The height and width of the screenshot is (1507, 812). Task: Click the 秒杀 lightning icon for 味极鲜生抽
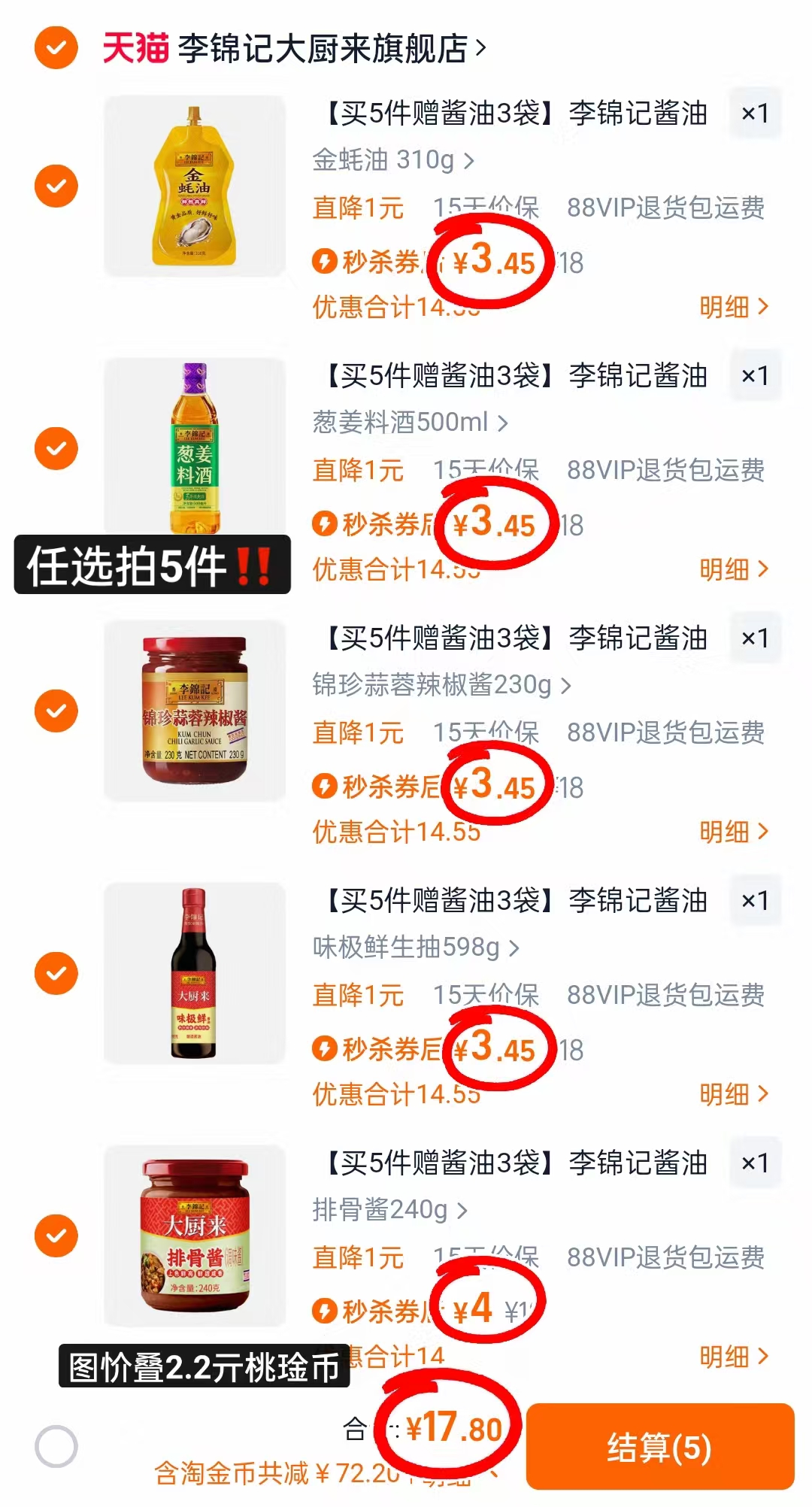[325, 1050]
